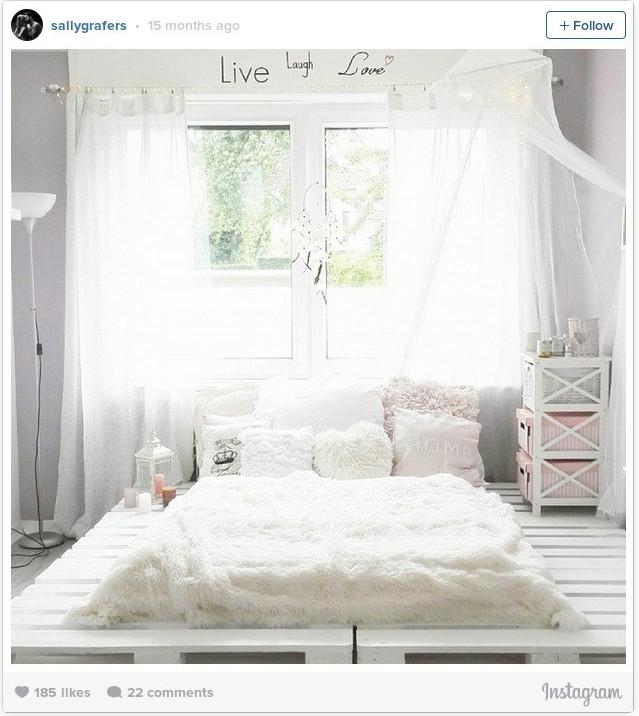The height and width of the screenshot is (716, 639).
Task: Open the bedroom photo post
Action: (318, 357)
